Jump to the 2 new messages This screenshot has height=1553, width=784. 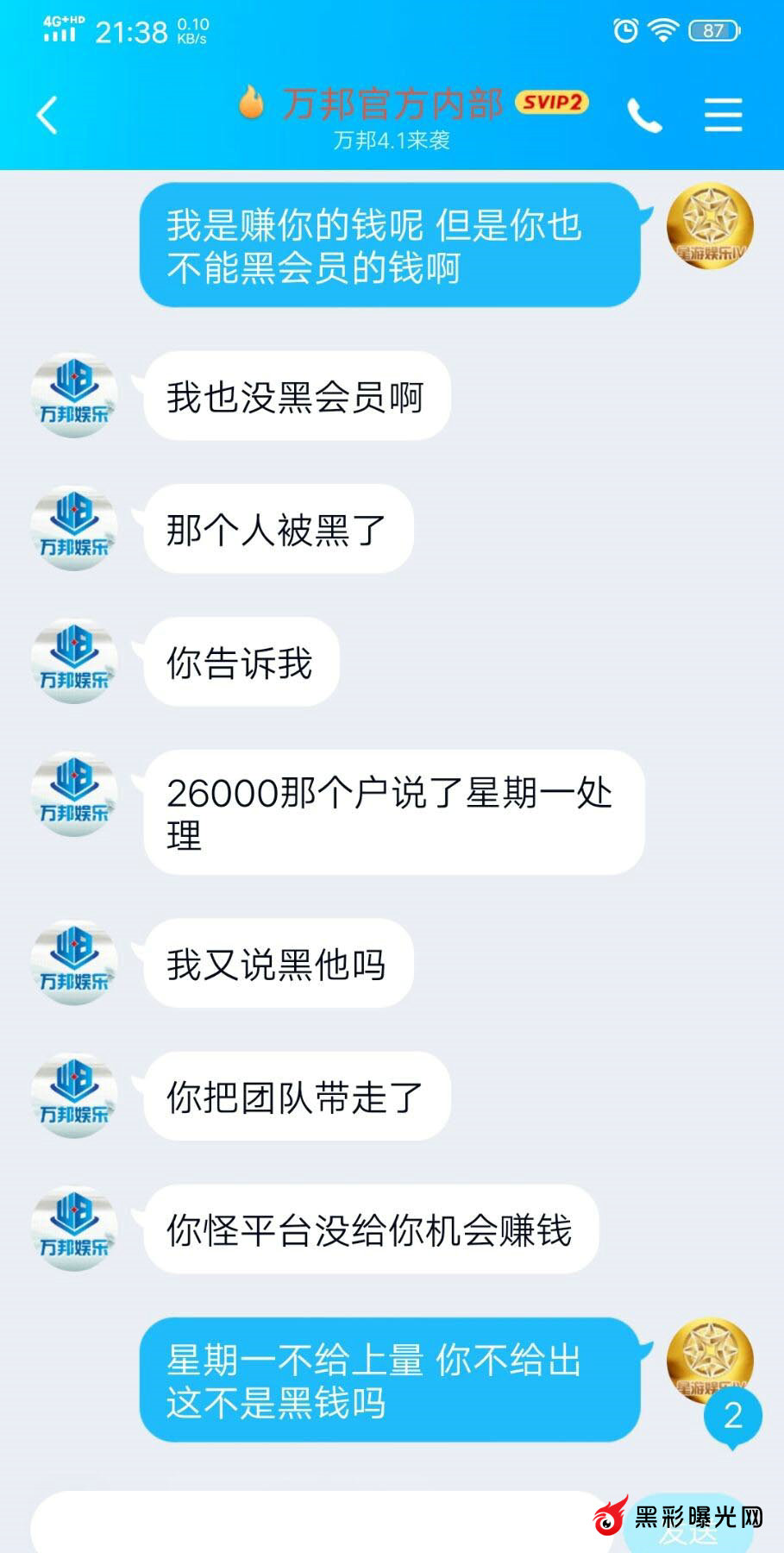pyautogui.click(x=732, y=1416)
